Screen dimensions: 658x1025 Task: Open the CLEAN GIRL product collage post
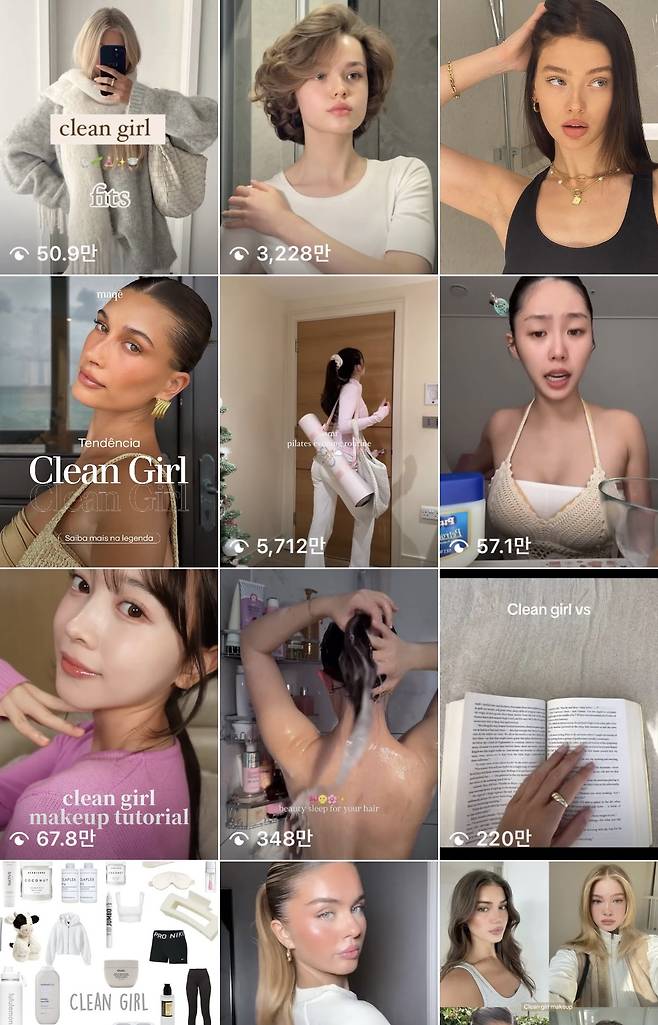click(108, 943)
